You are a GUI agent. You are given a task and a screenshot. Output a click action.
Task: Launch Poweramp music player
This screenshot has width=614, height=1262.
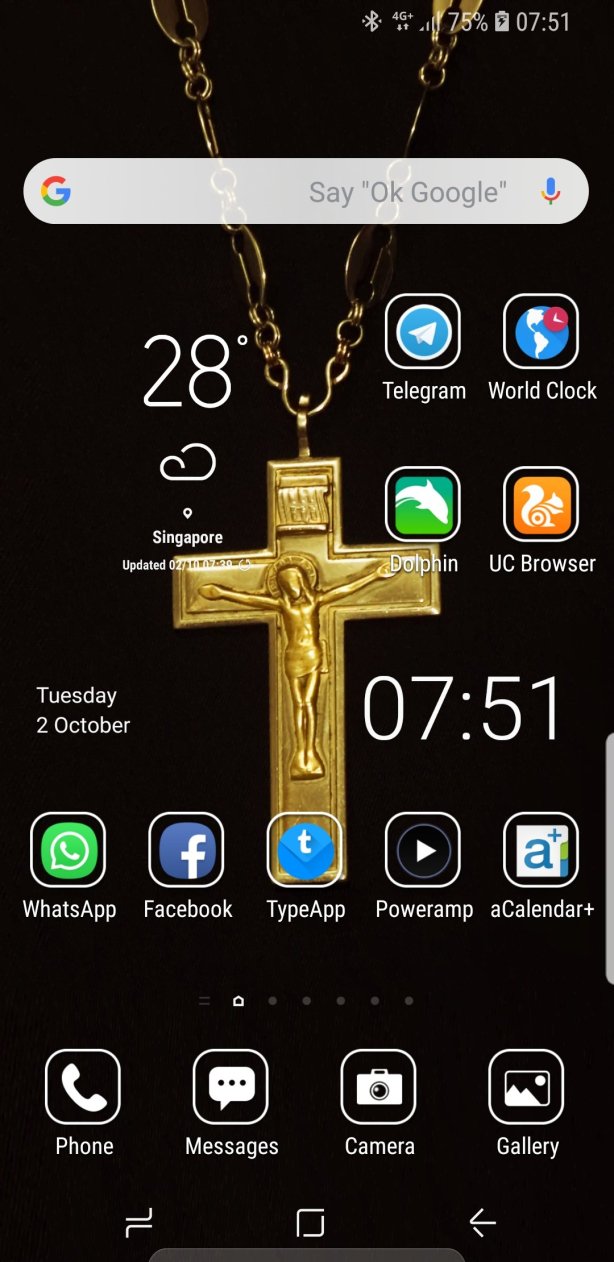click(423, 850)
